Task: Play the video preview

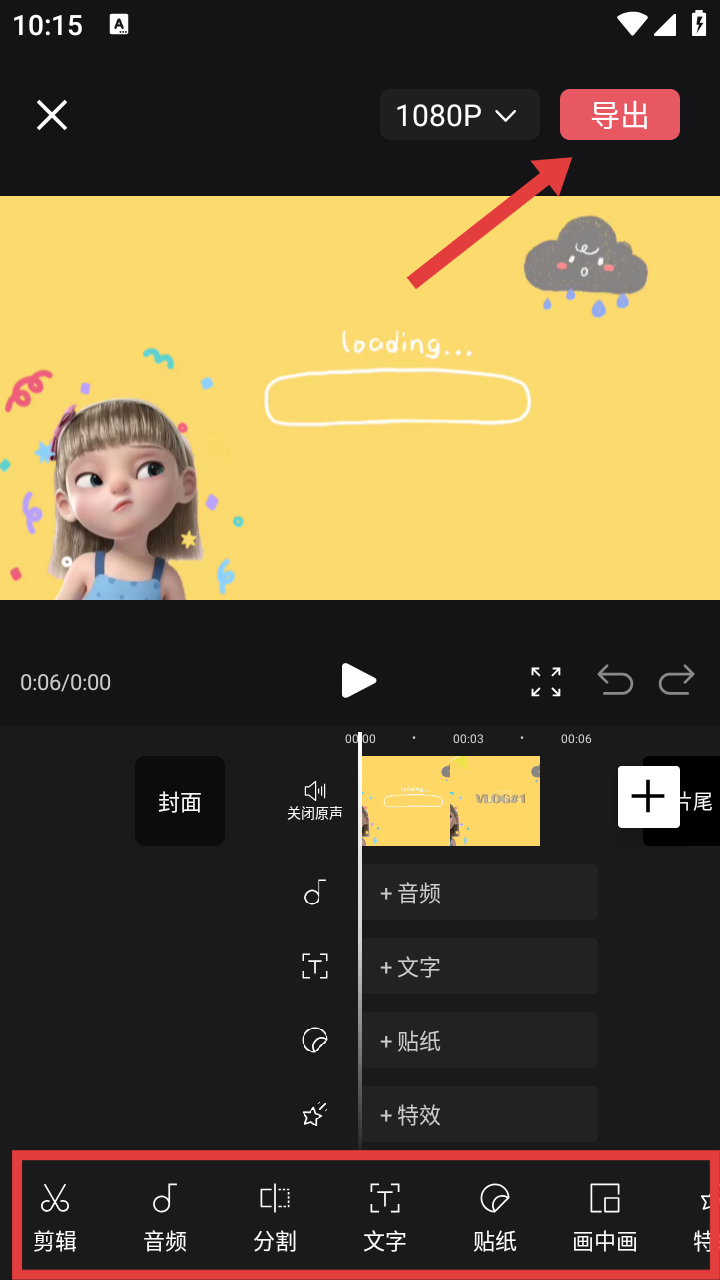Action: click(x=358, y=681)
